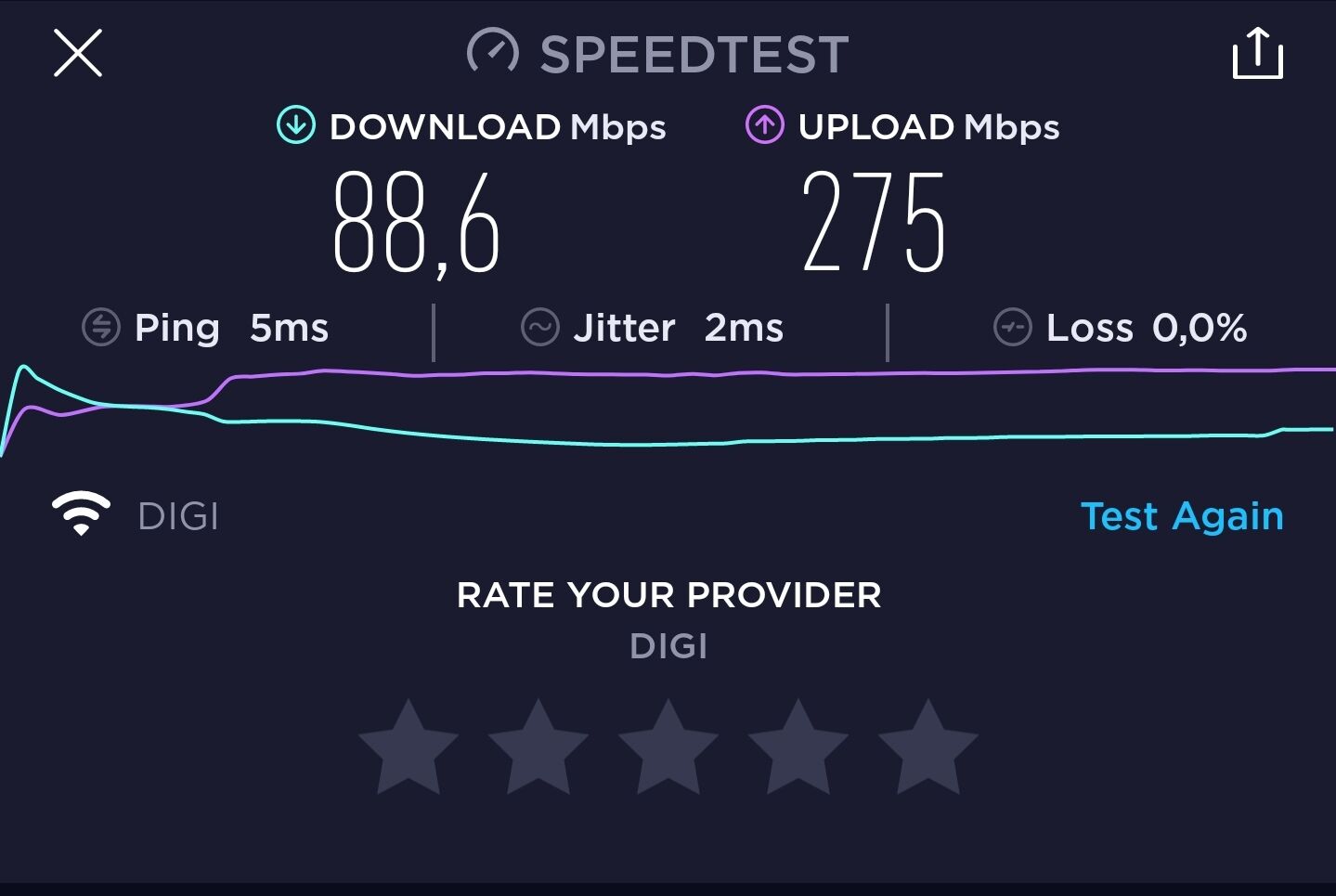Screen dimensions: 1336x896
Task: Close the speed test results
Action: pos(78,52)
